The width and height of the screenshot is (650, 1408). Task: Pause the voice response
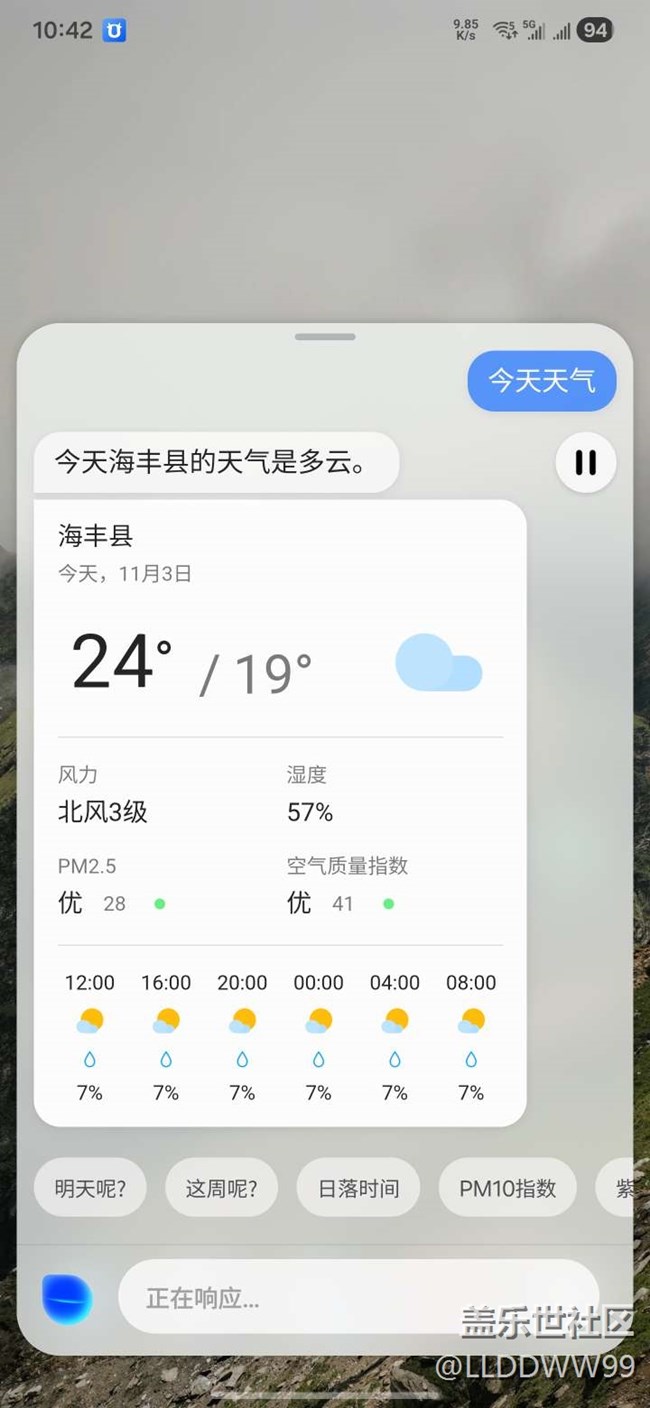click(x=586, y=462)
